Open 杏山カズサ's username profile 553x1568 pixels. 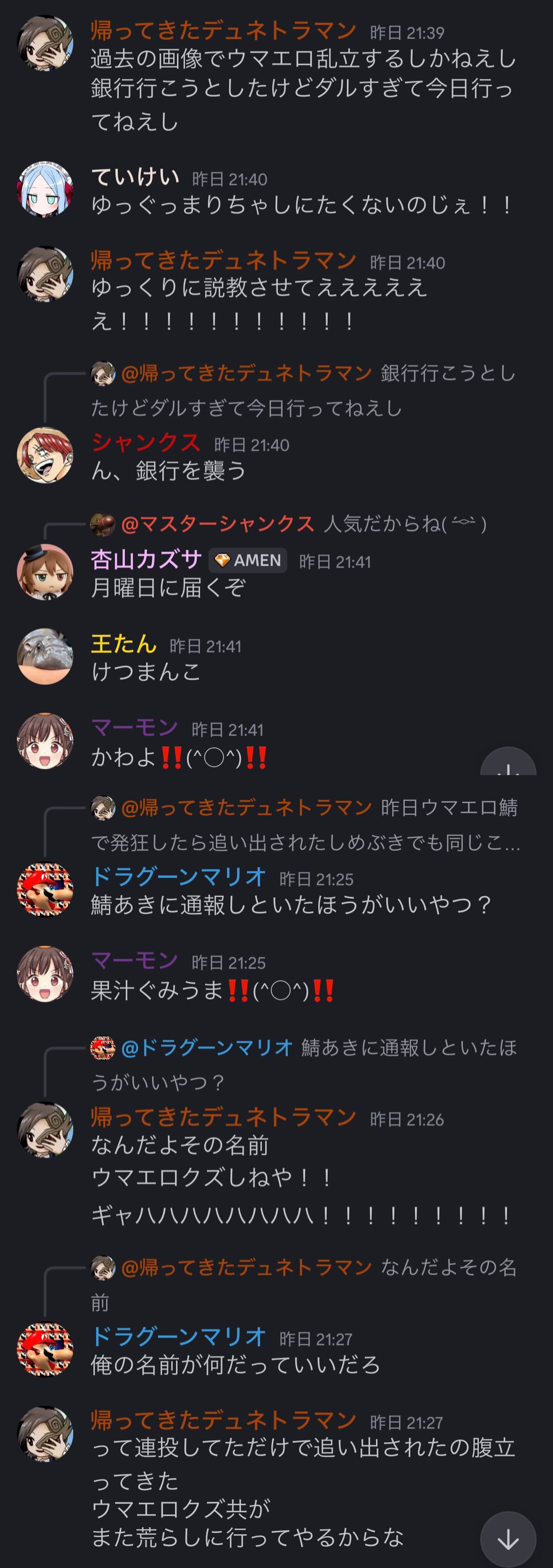coord(146,559)
